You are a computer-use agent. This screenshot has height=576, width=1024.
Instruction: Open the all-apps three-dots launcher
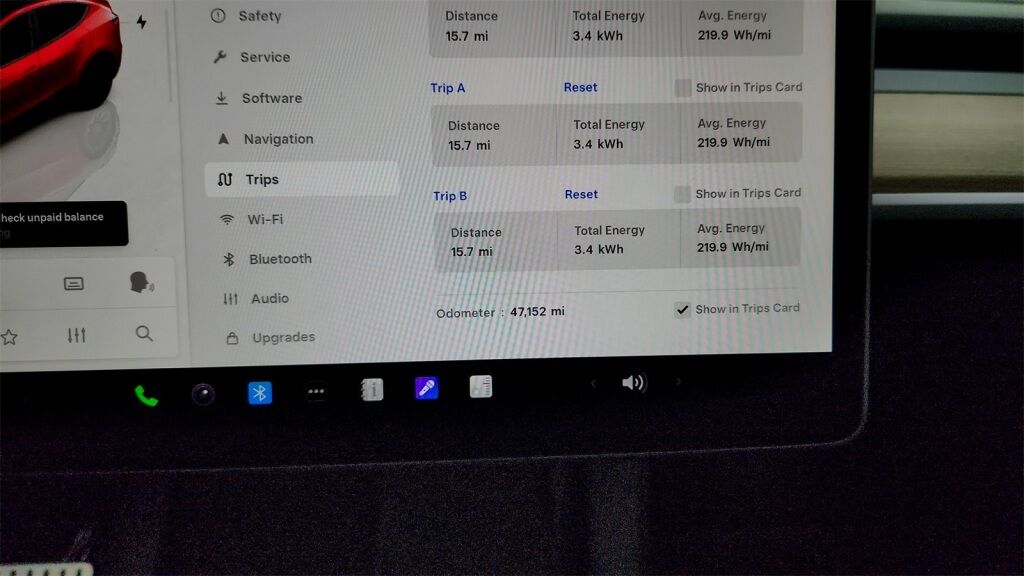tap(316, 391)
